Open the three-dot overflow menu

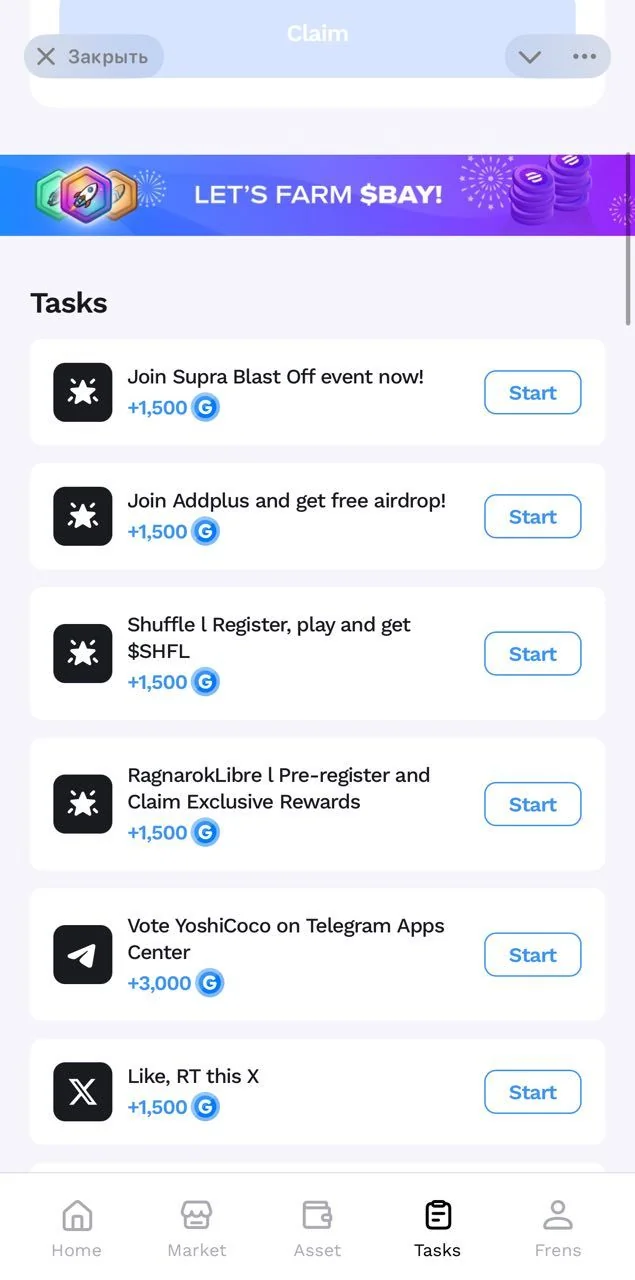click(584, 57)
